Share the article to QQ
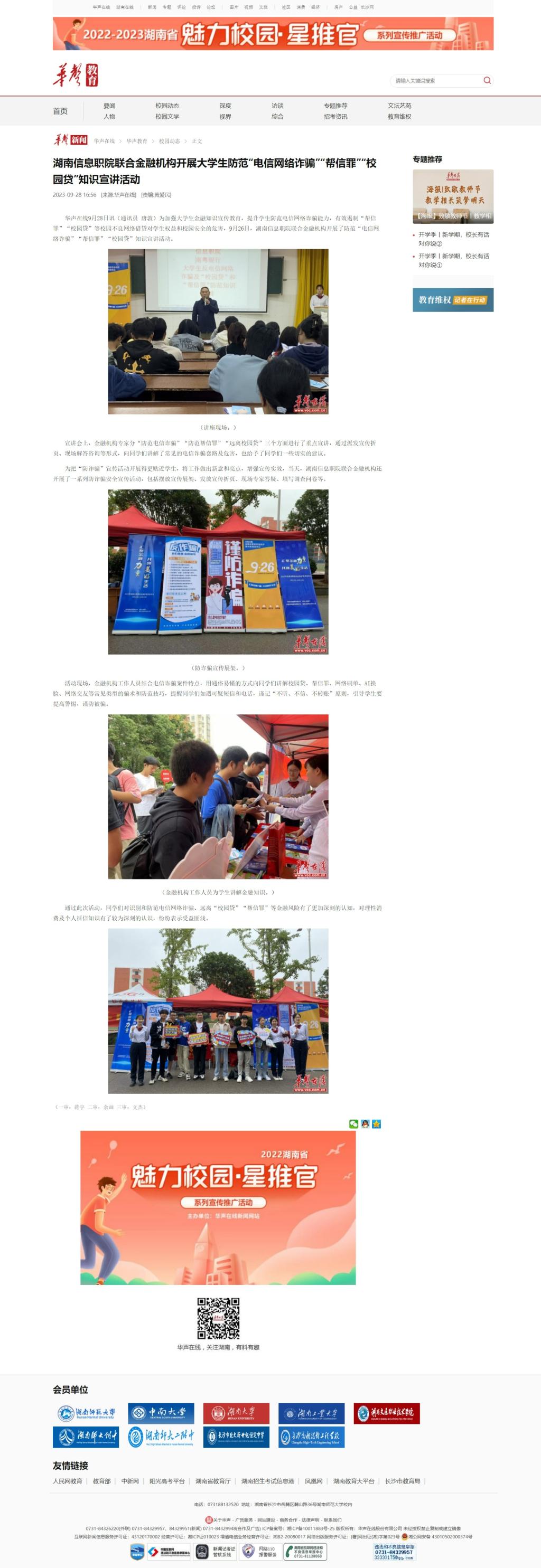The width and height of the screenshot is (541, 1568). 365,1124
